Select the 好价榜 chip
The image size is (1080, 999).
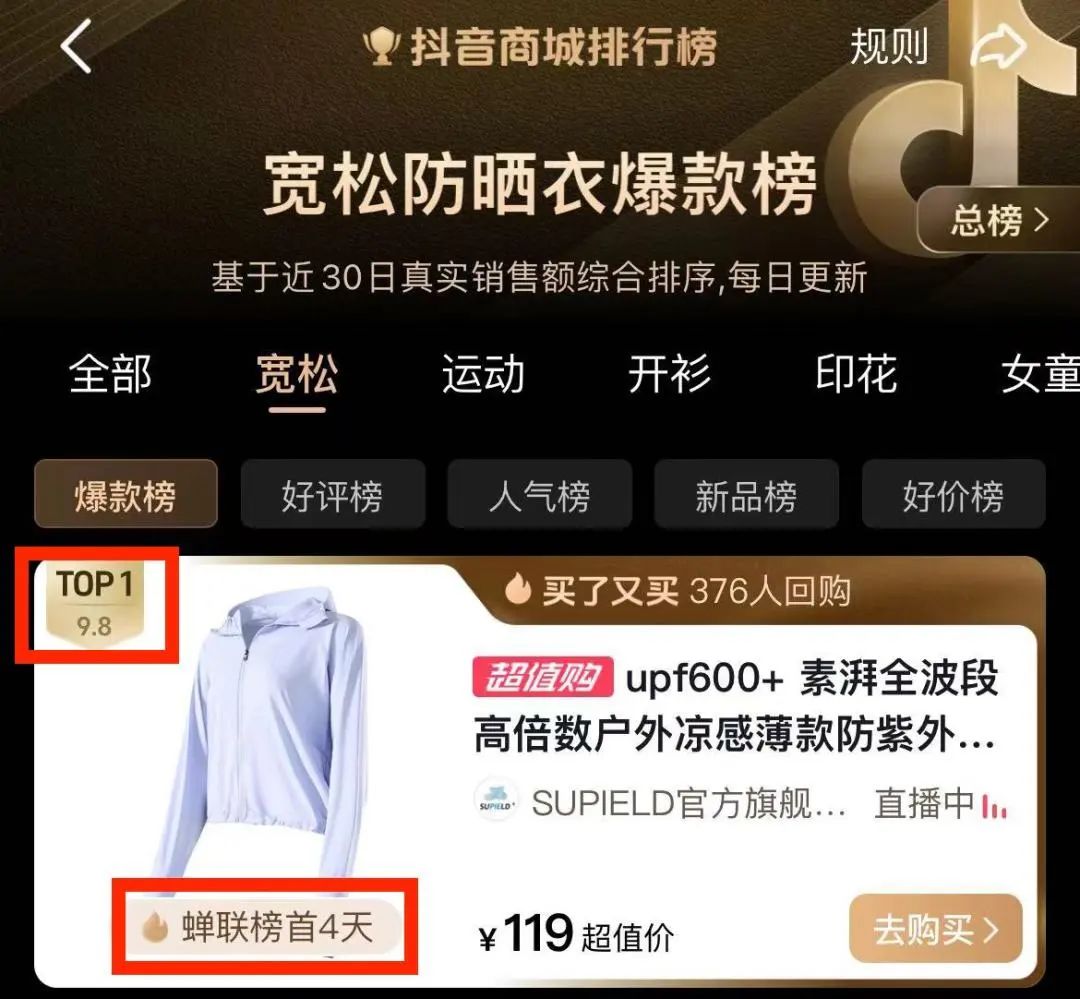pos(953,494)
